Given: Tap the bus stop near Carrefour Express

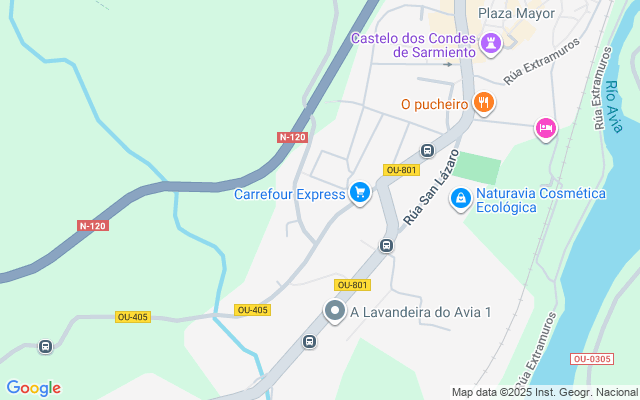Looking at the screenshot, I should tap(385, 245).
